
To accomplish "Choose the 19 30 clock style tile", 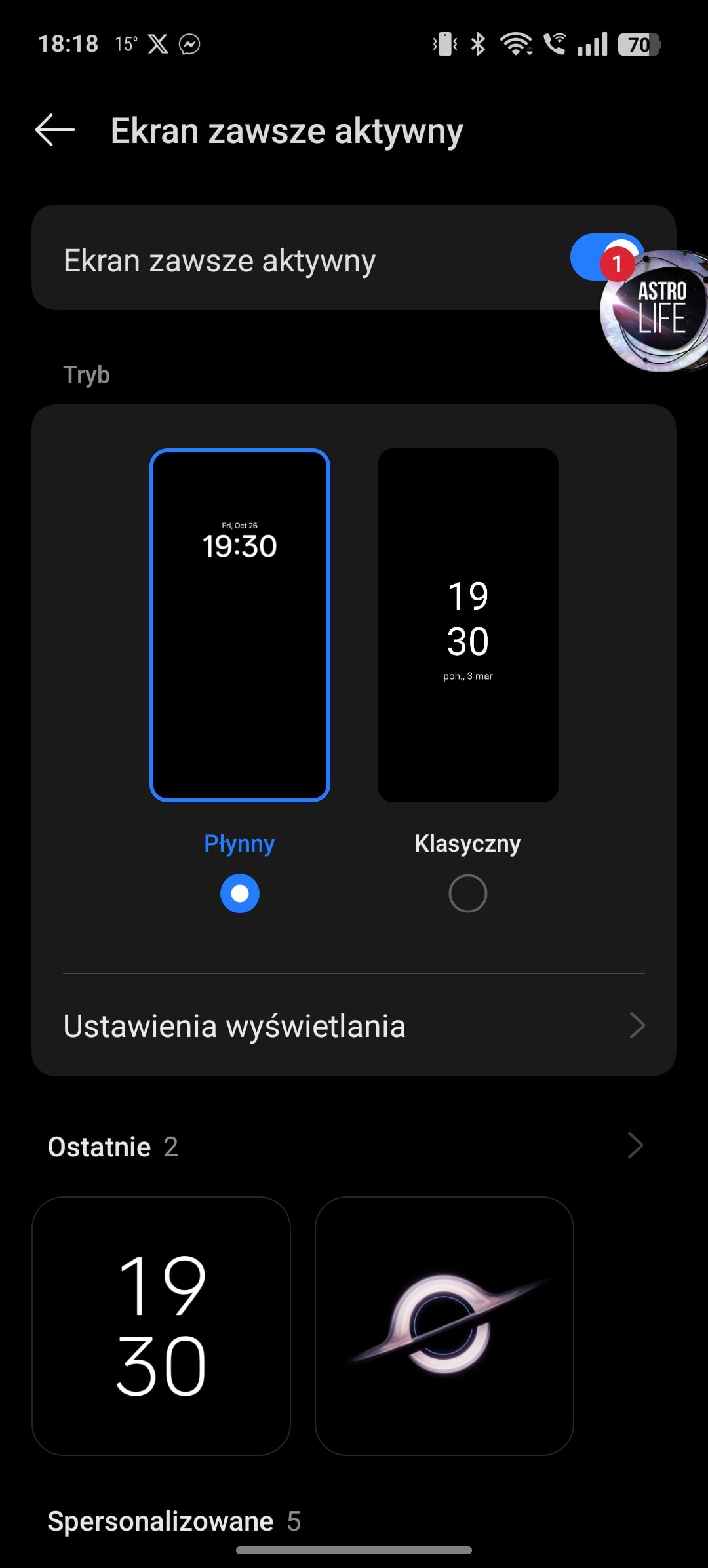I will point(161,1325).
